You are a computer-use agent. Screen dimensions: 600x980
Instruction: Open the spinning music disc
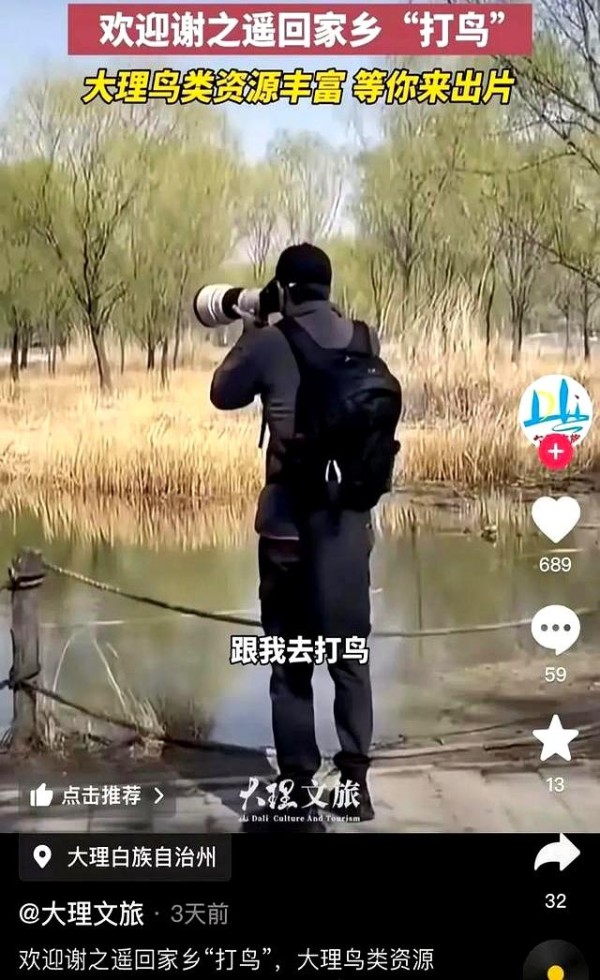[x=556, y=963]
